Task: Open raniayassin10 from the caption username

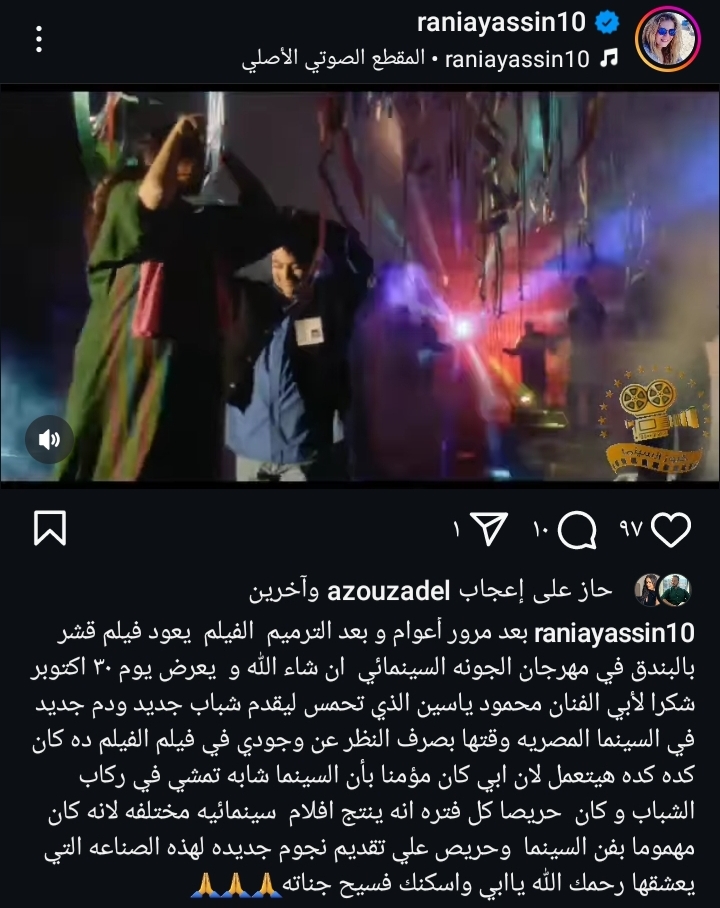Action: (x=614, y=634)
